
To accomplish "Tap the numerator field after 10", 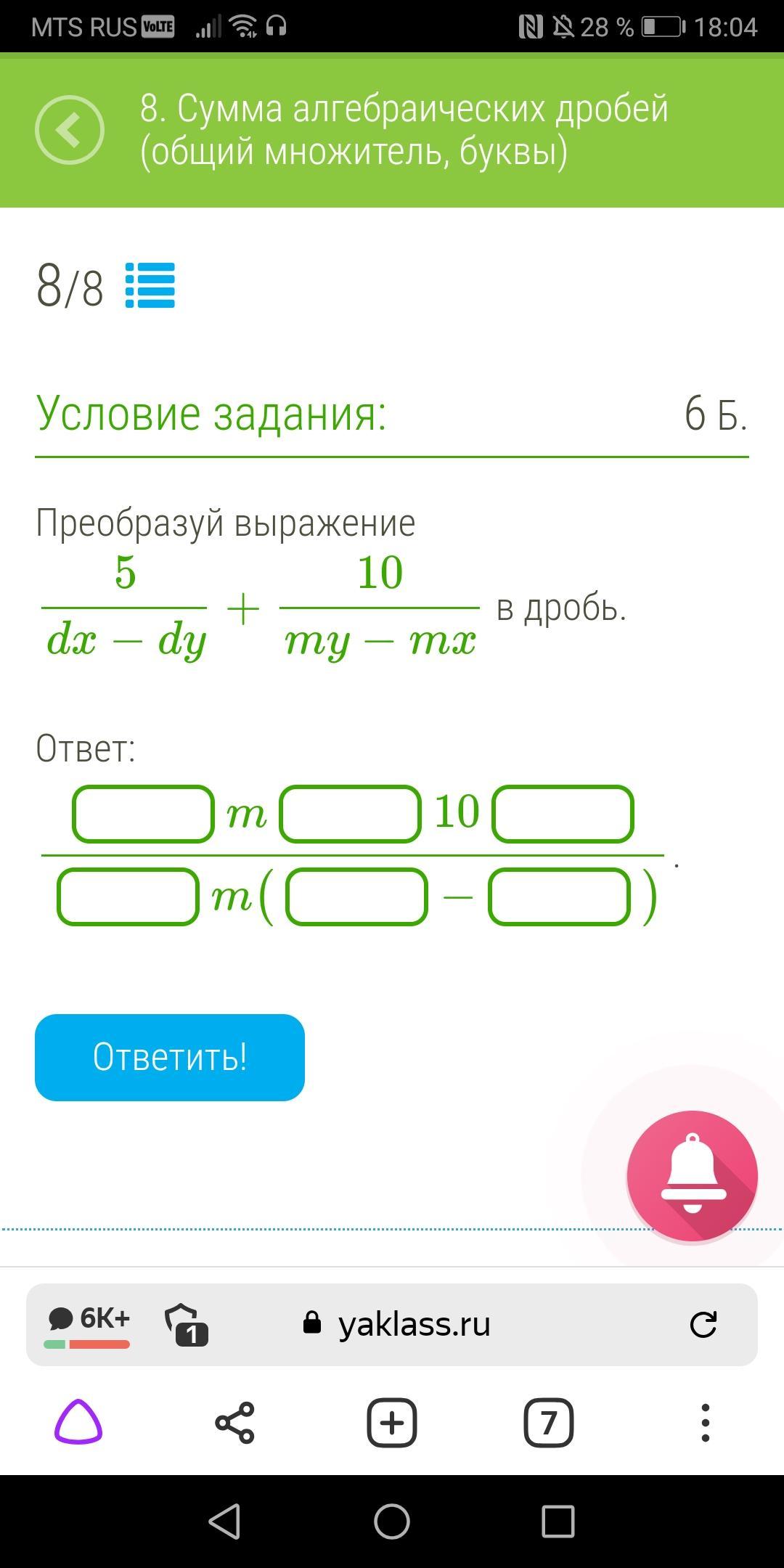I will point(563,814).
